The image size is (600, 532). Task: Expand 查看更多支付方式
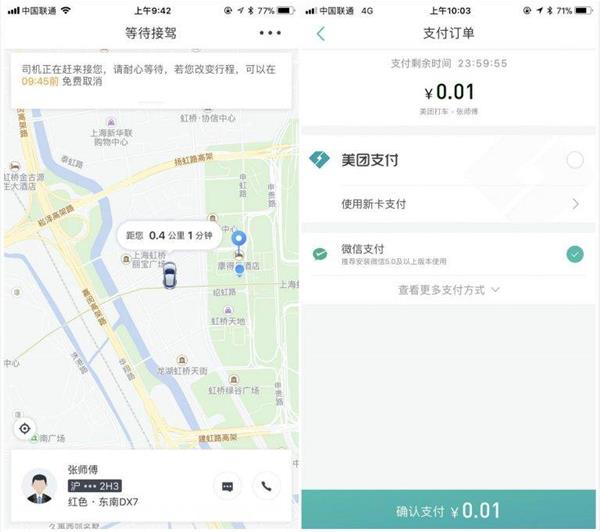point(448,289)
